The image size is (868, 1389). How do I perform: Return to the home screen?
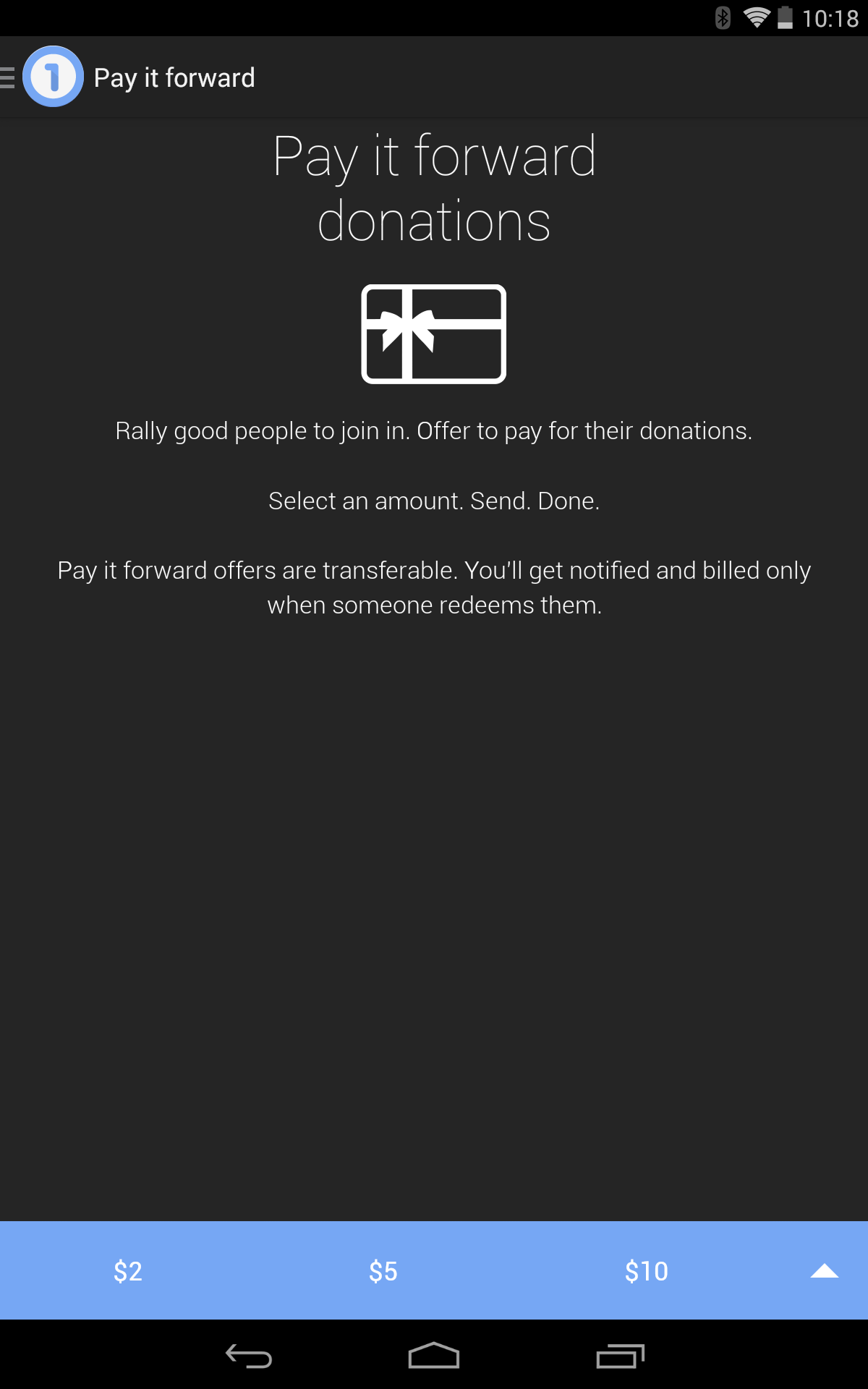pos(434,1356)
